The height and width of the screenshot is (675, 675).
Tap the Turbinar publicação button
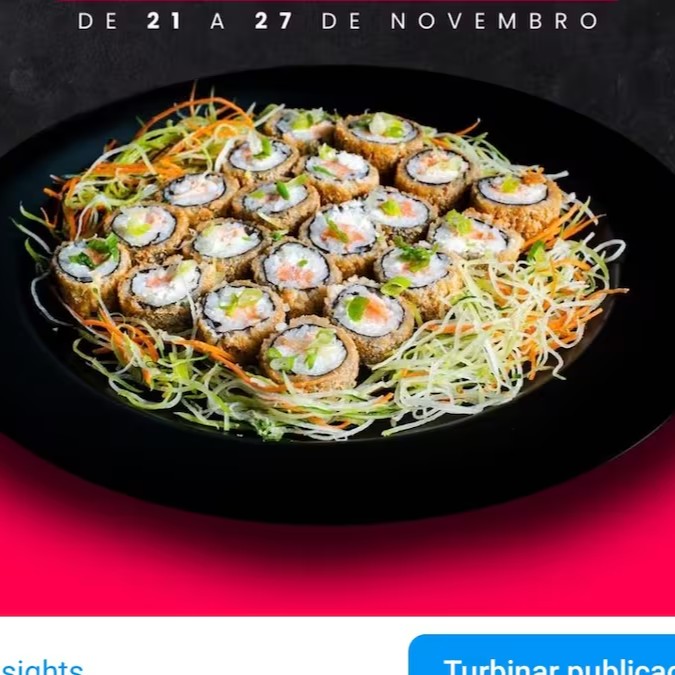(x=545, y=660)
